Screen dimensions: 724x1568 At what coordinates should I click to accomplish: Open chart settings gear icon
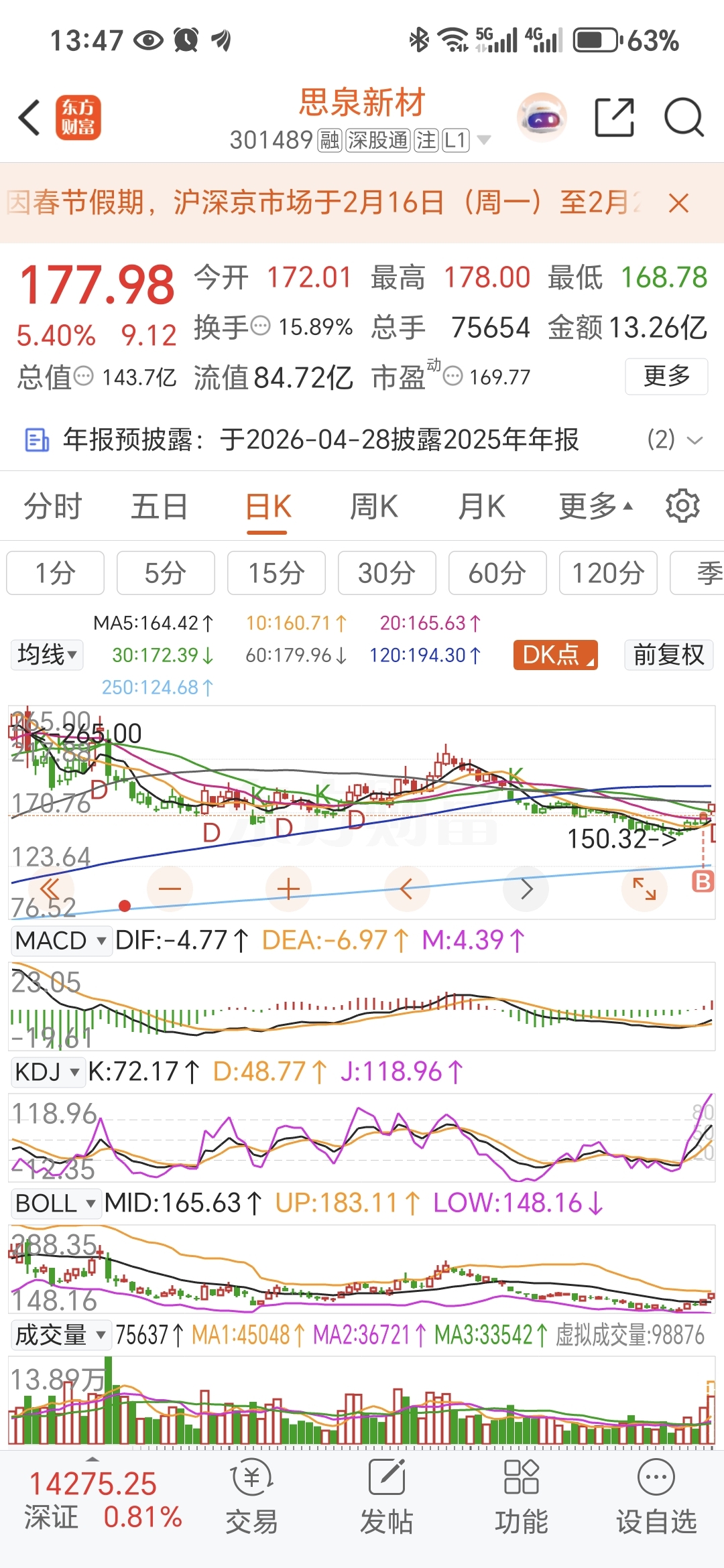[682, 506]
